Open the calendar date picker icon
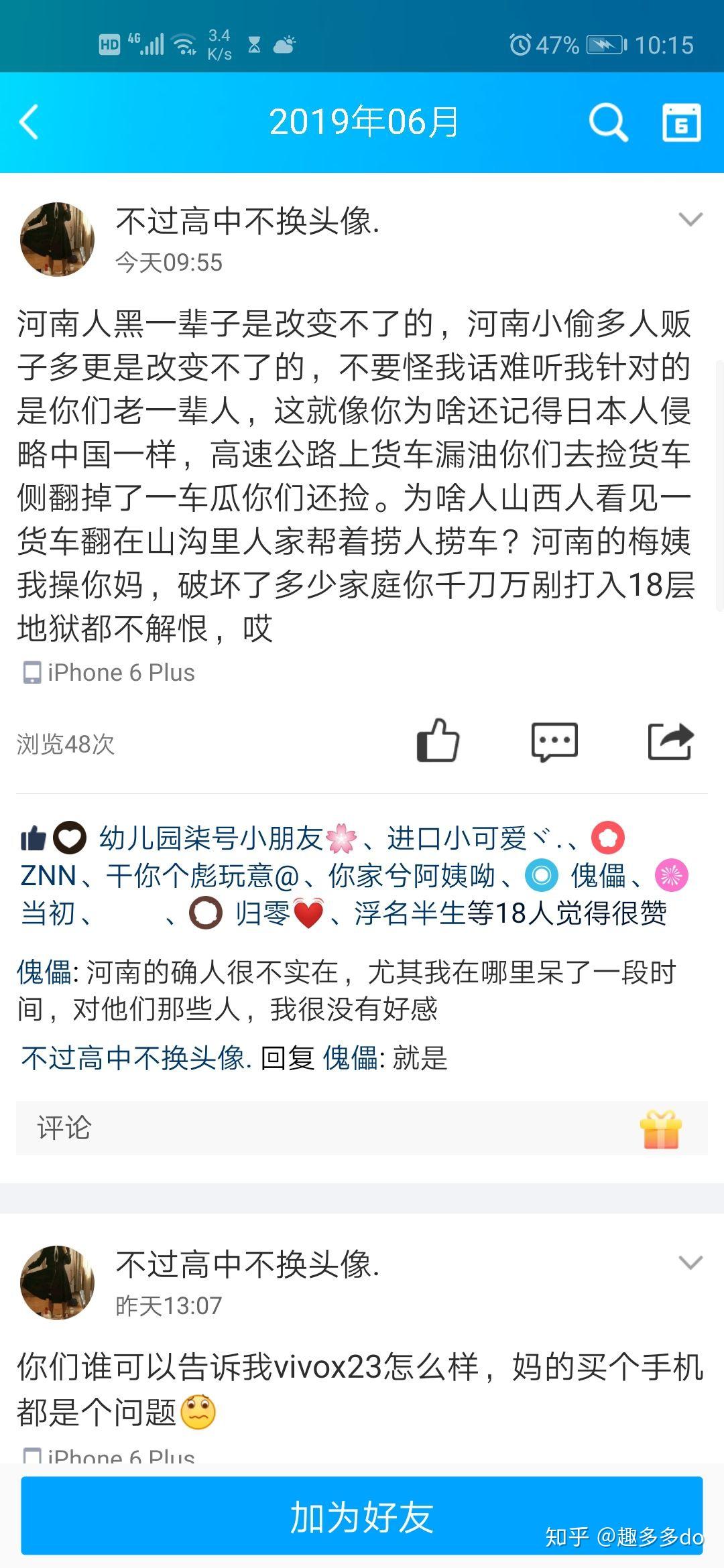 [x=683, y=123]
